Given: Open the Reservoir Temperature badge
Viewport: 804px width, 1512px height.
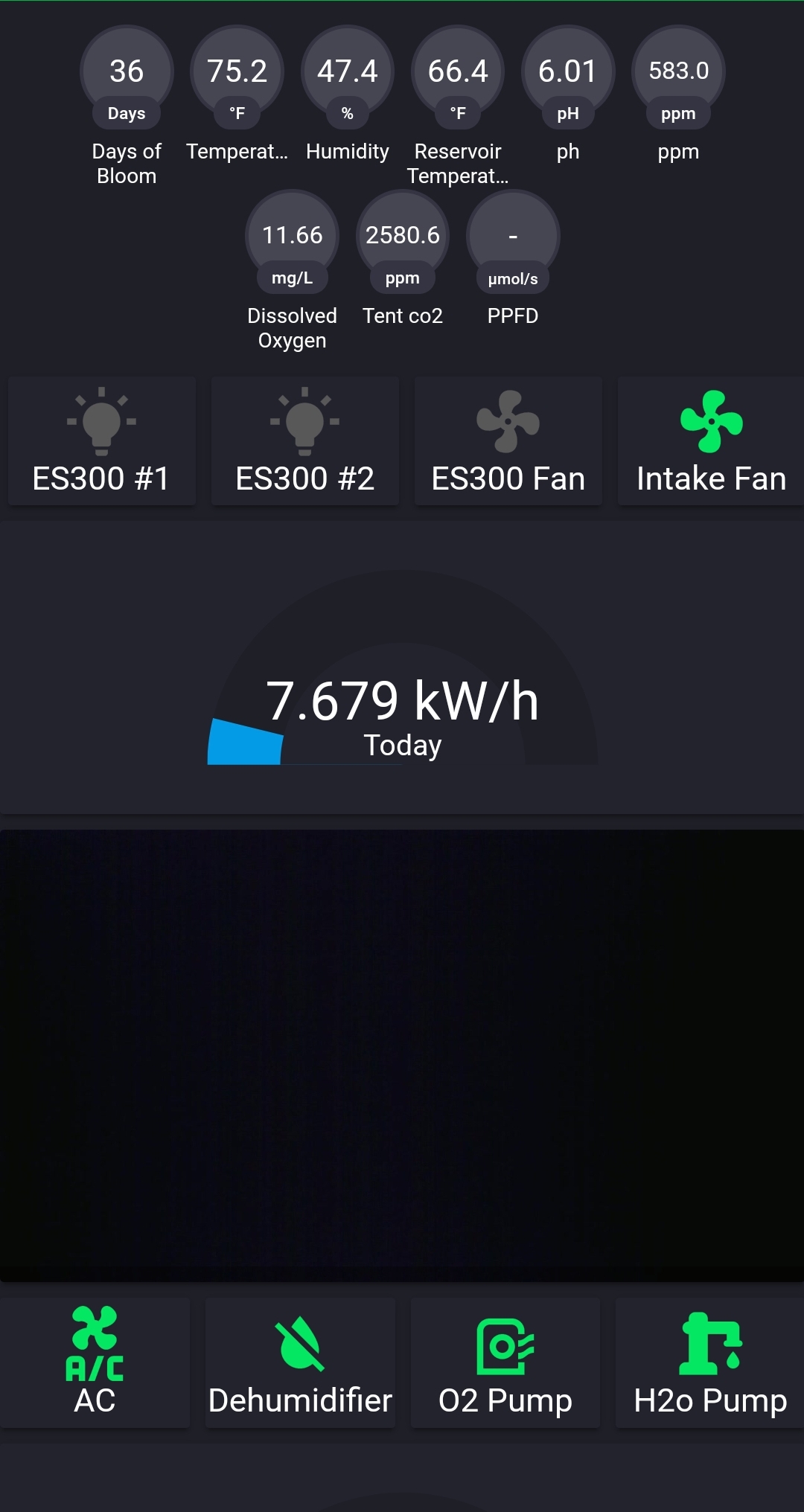Looking at the screenshot, I should (458, 106).
